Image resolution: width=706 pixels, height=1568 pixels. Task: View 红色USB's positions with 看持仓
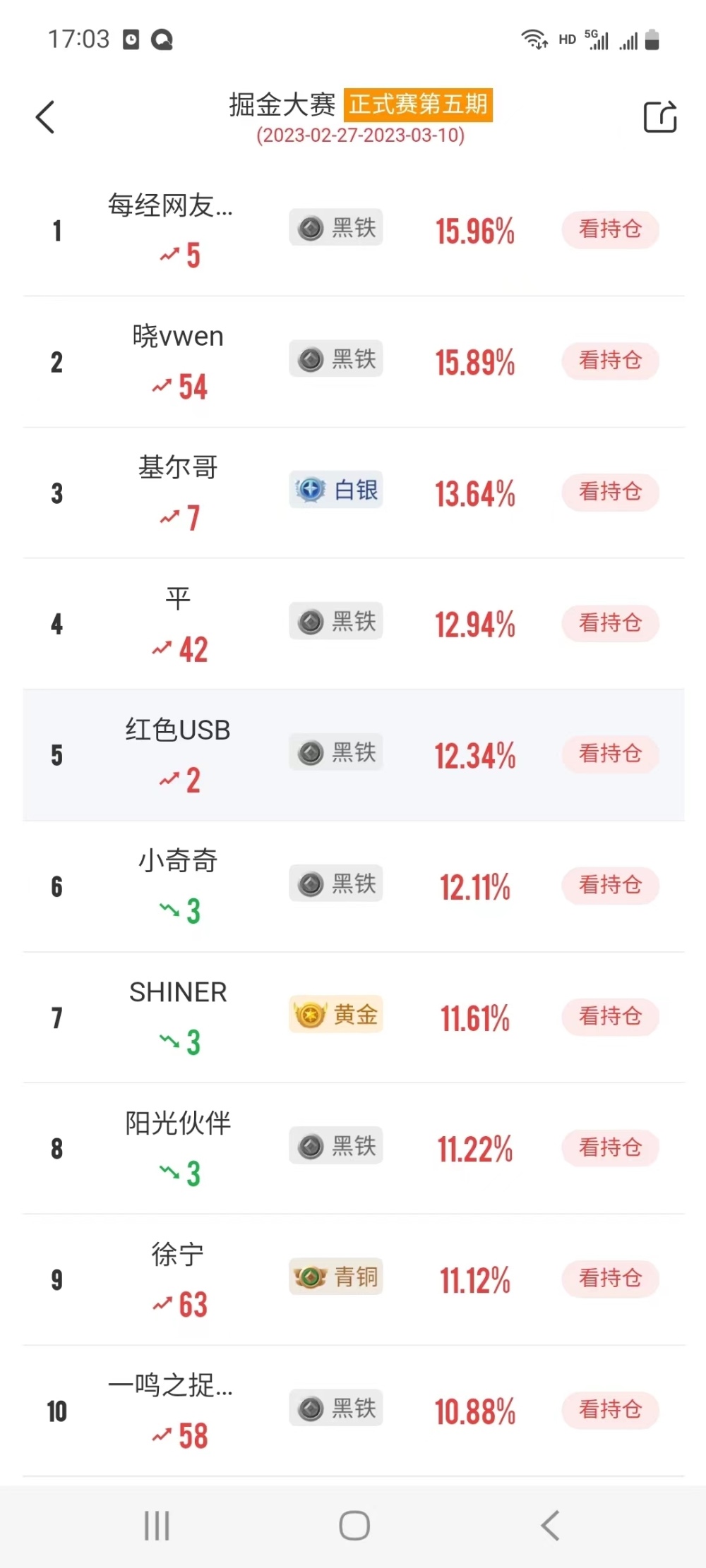point(610,754)
